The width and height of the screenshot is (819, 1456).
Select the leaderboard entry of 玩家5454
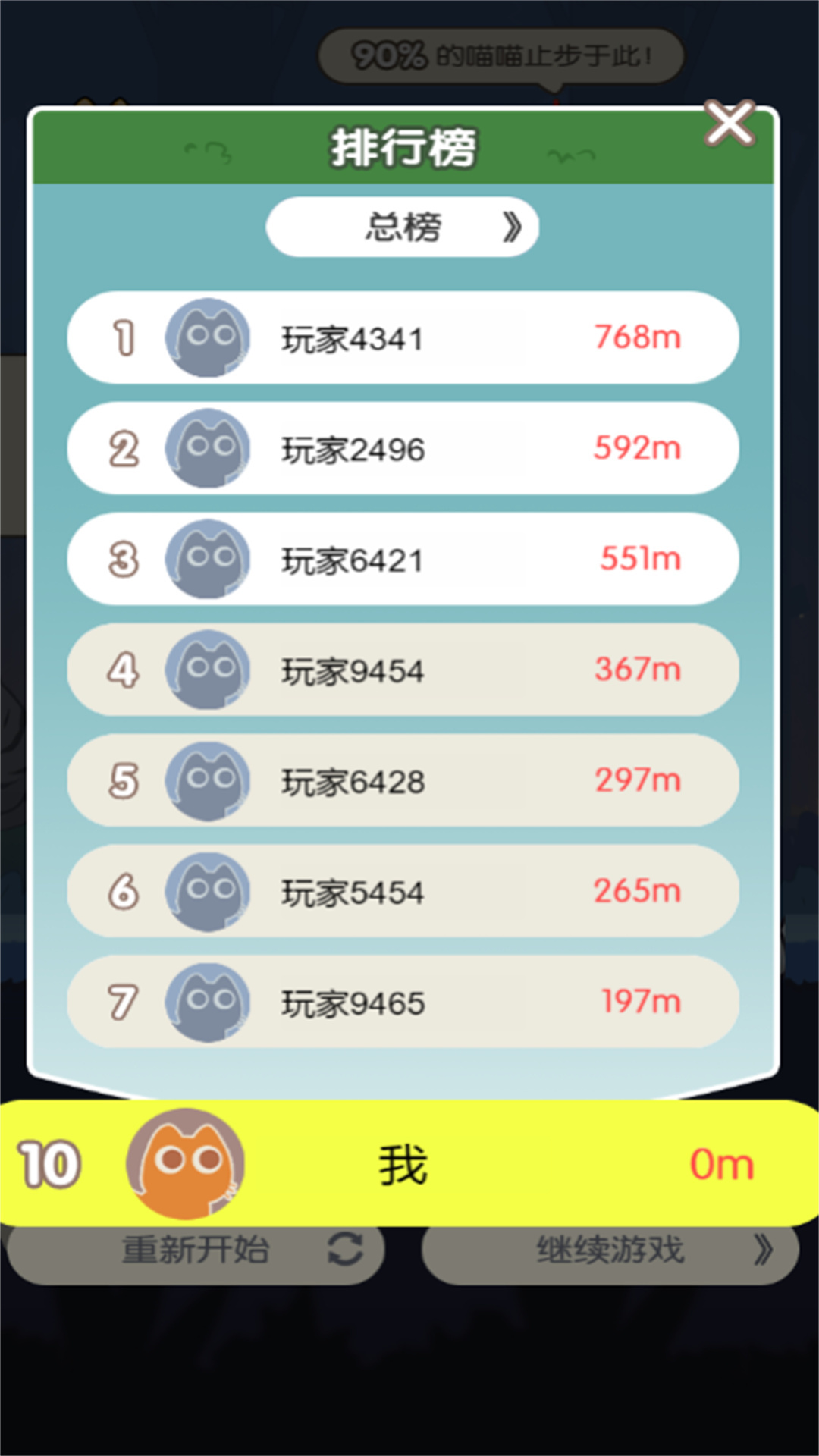coord(402,892)
